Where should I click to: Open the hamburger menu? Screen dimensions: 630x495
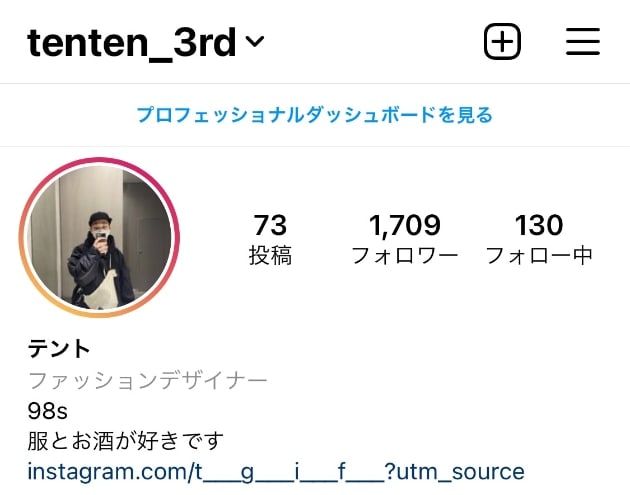[x=582, y=42]
